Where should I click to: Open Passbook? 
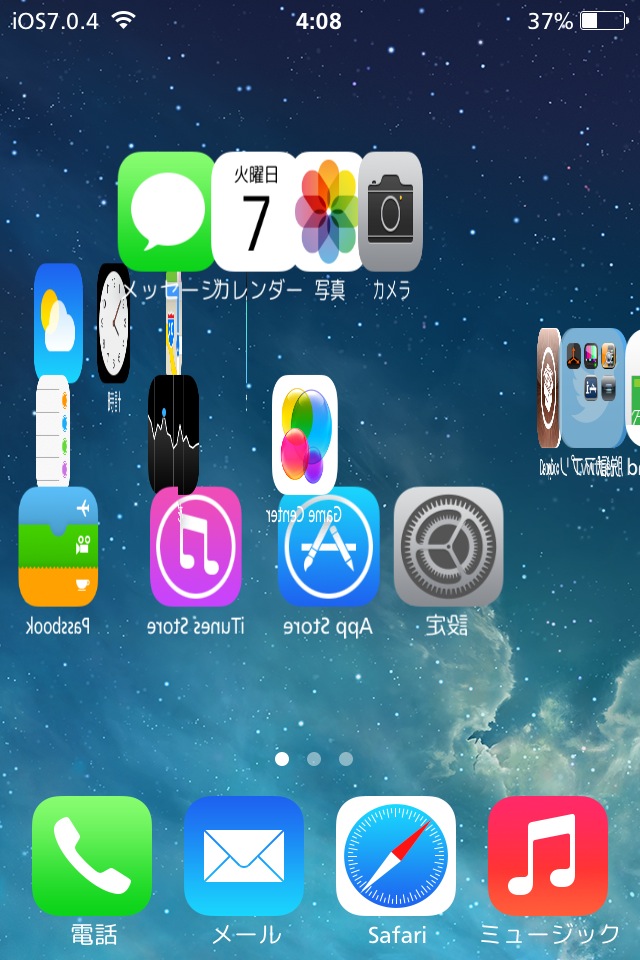click(58, 546)
